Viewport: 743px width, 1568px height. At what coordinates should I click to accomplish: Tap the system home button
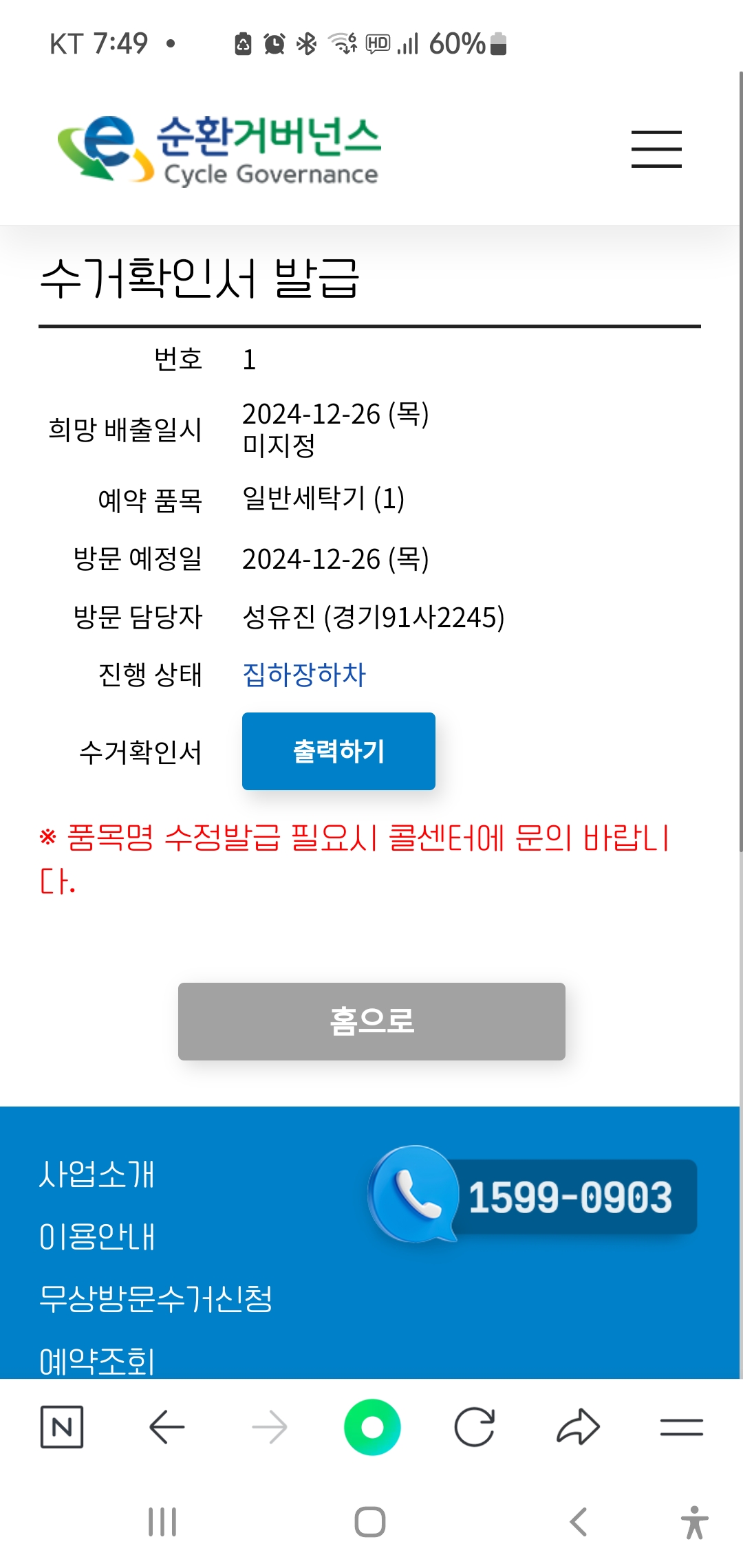click(370, 1522)
